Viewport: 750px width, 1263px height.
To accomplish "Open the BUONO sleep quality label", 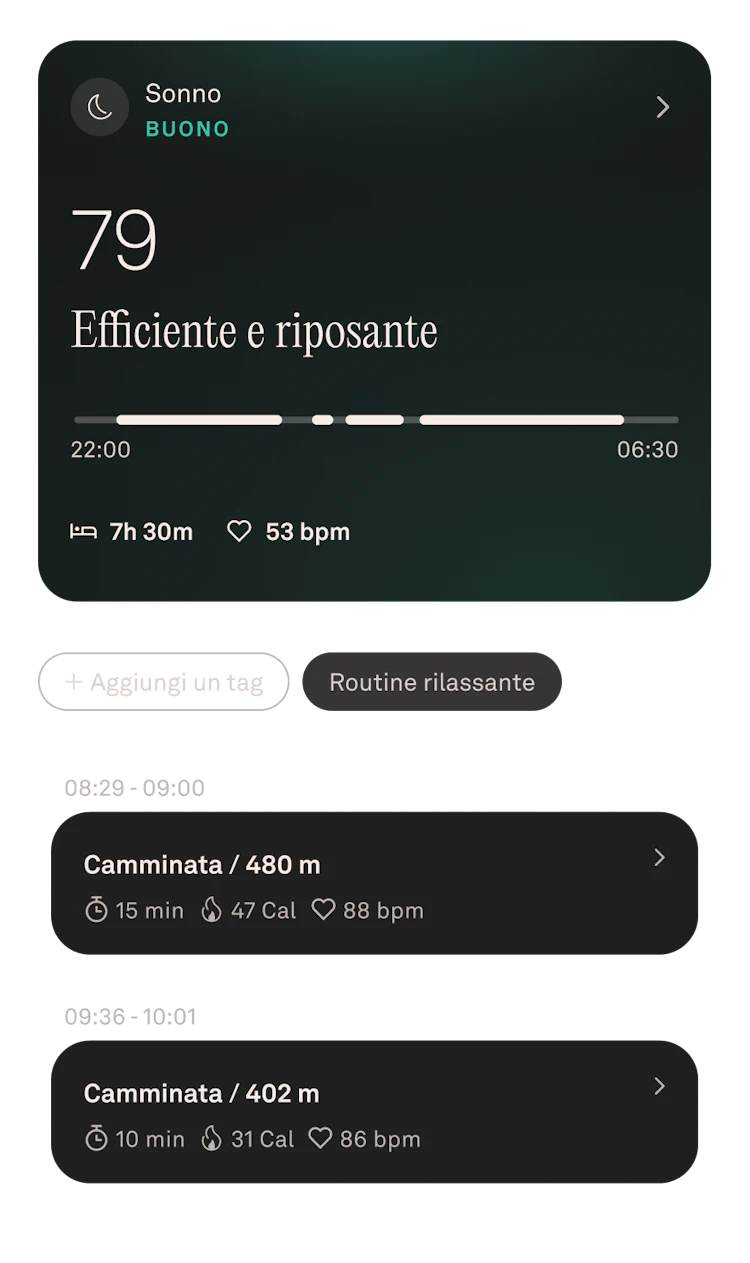I will tap(186, 129).
